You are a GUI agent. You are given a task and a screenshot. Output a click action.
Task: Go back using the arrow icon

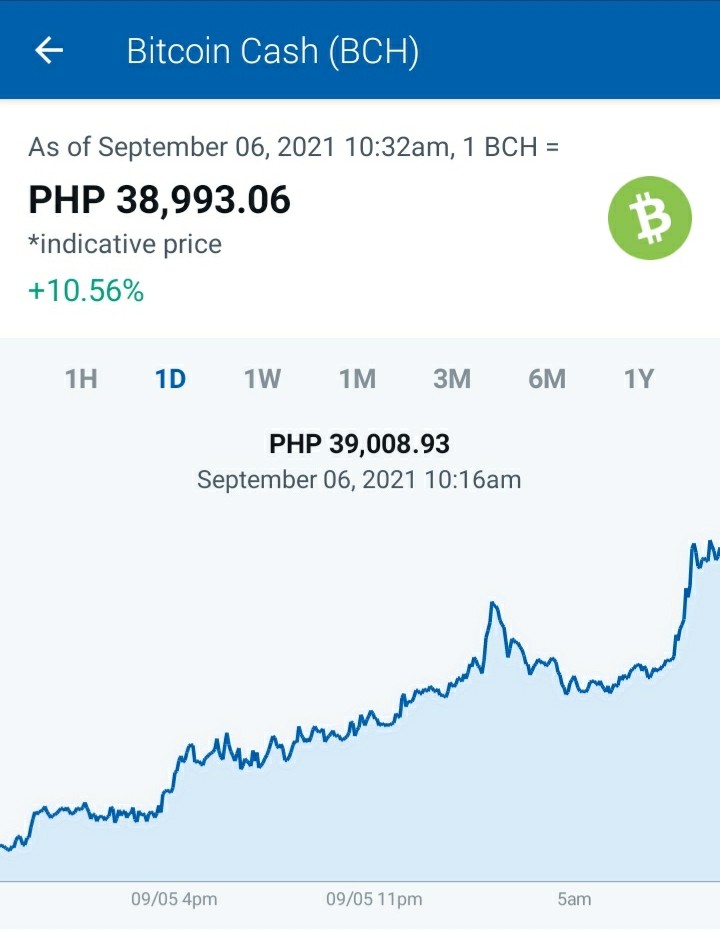pyautogui.click(x=49, y=50)
